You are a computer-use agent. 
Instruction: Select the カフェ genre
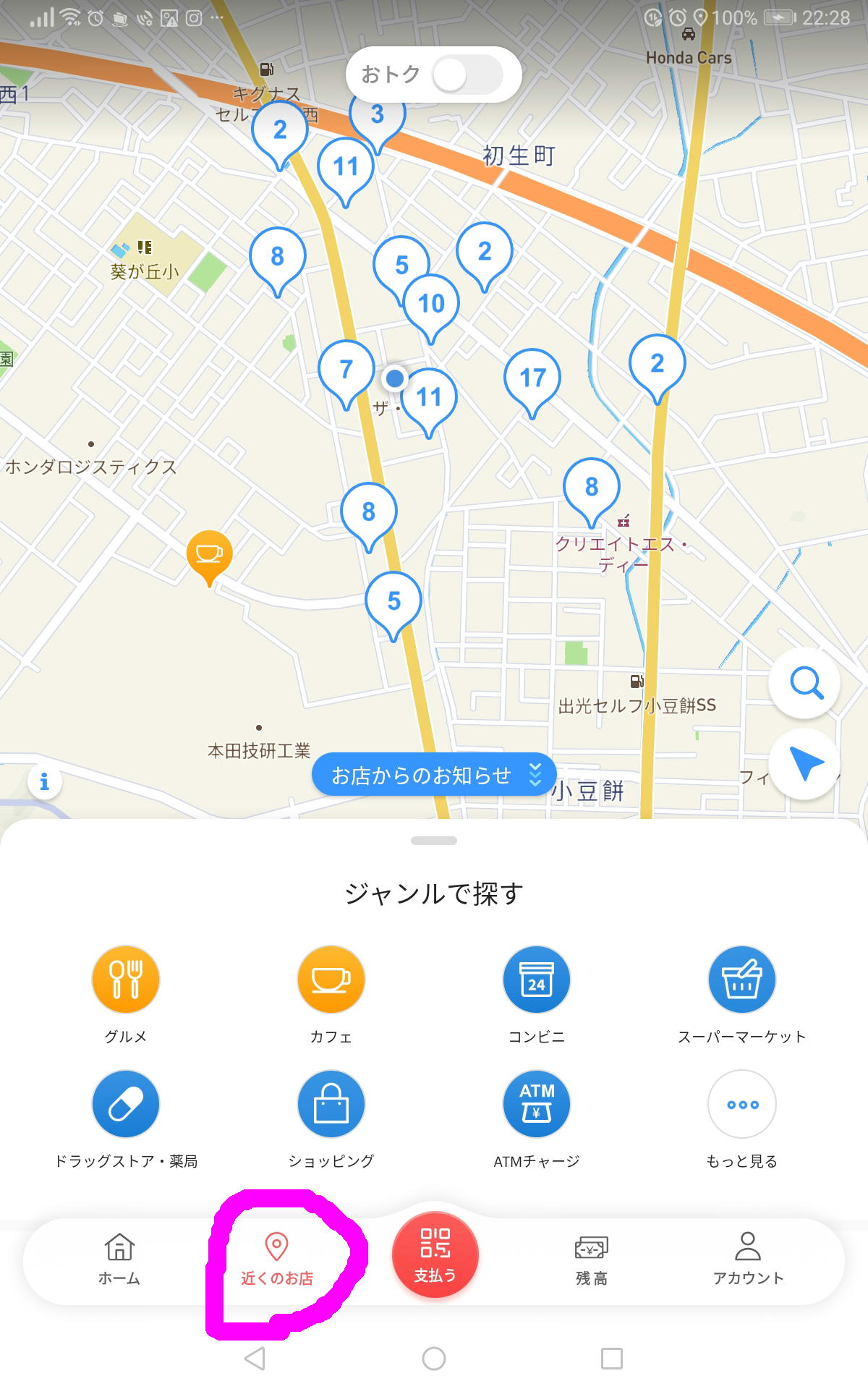click(331, 980)
